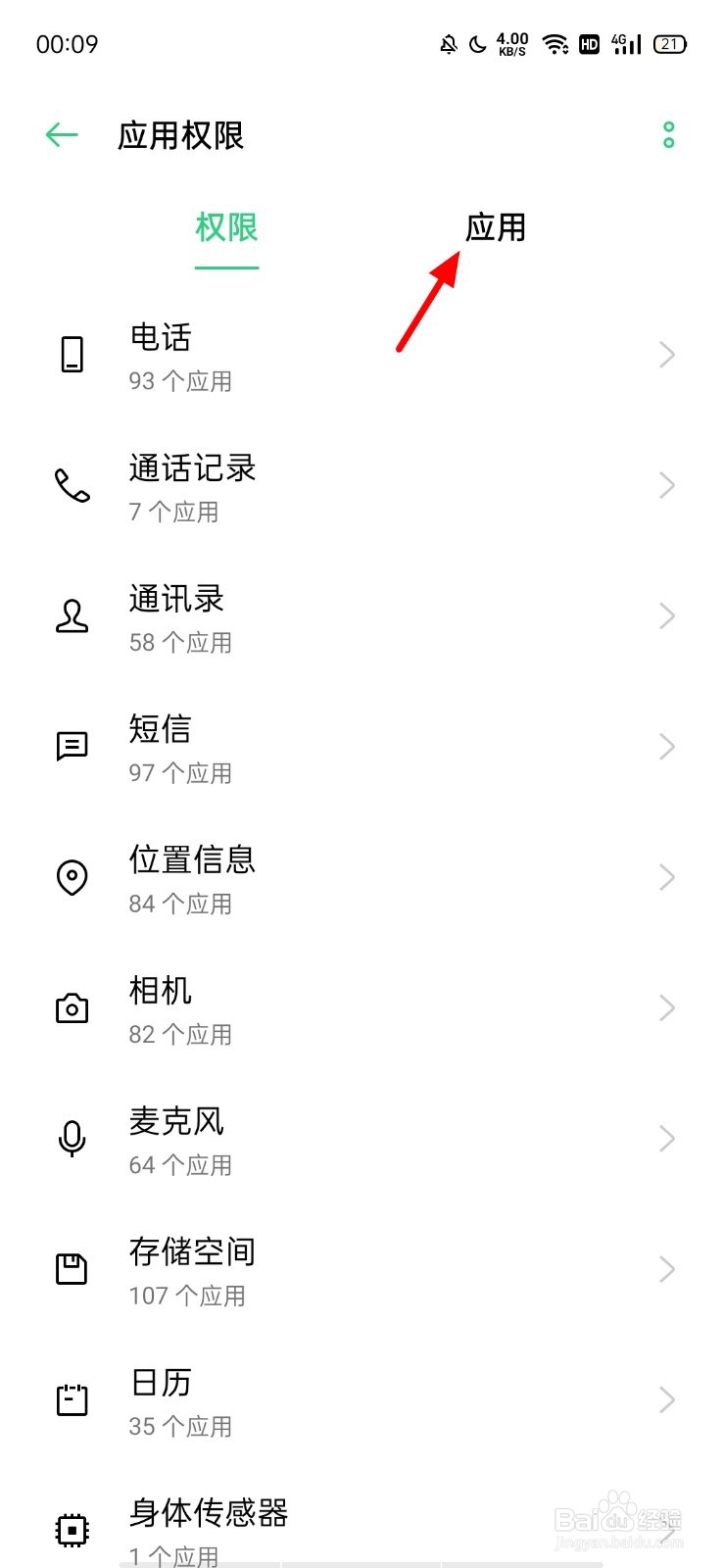Open the overflow menu dots at top right
Image resolution: width=723 pixels, height=1568 pixels.
669,135
